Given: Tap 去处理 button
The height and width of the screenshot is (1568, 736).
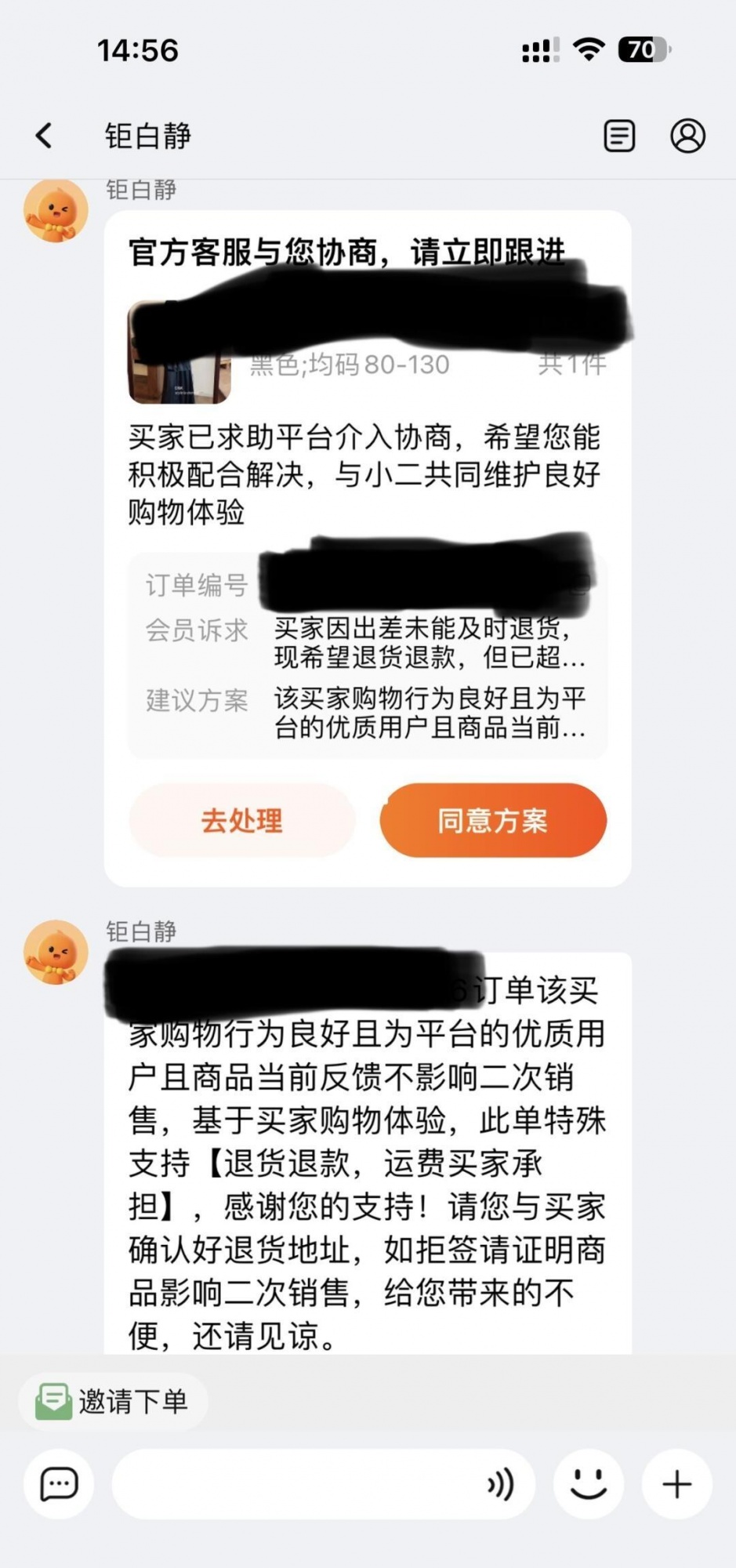Looking at the screenshot, I should [242, 820].
